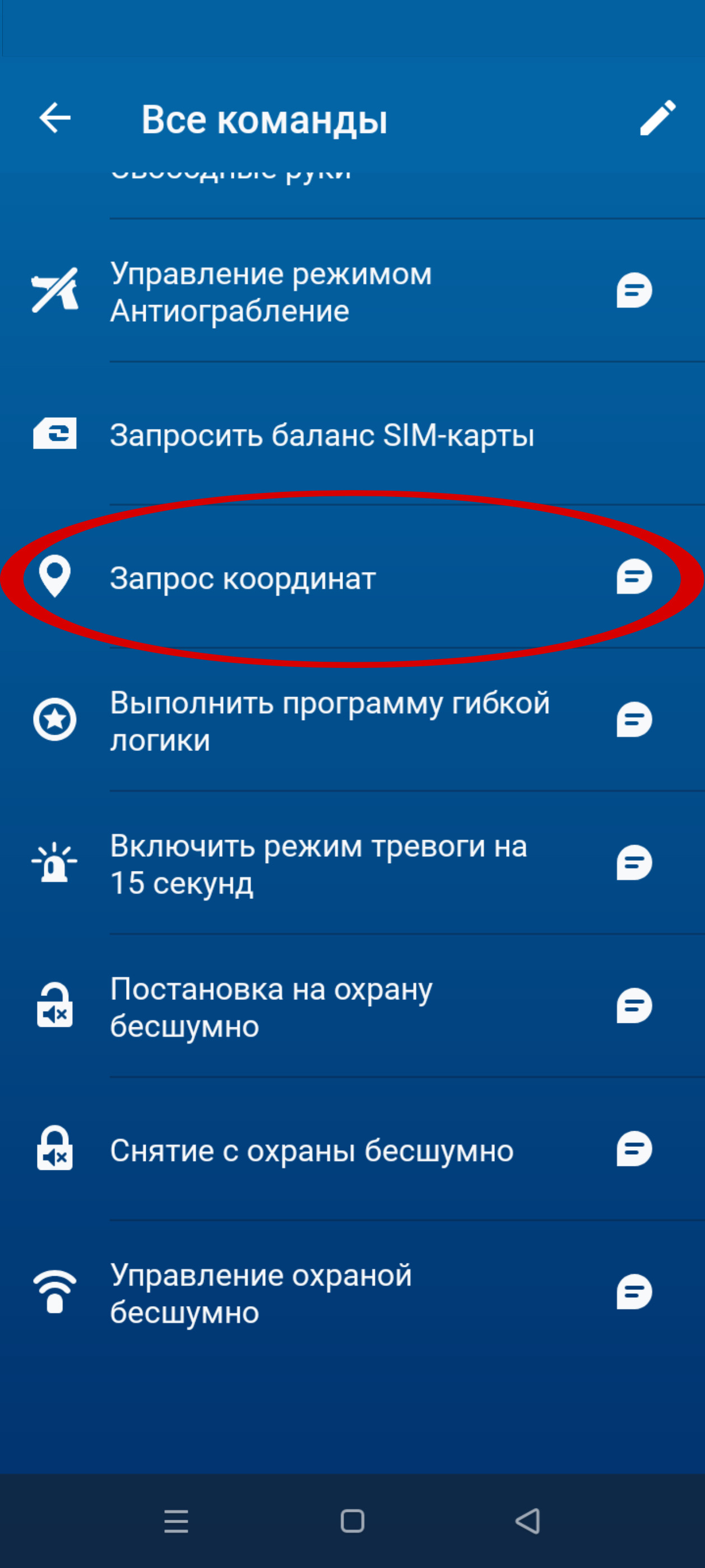Activate Включить режим тревоги на 15 секунд

click(x=318, y=864)
